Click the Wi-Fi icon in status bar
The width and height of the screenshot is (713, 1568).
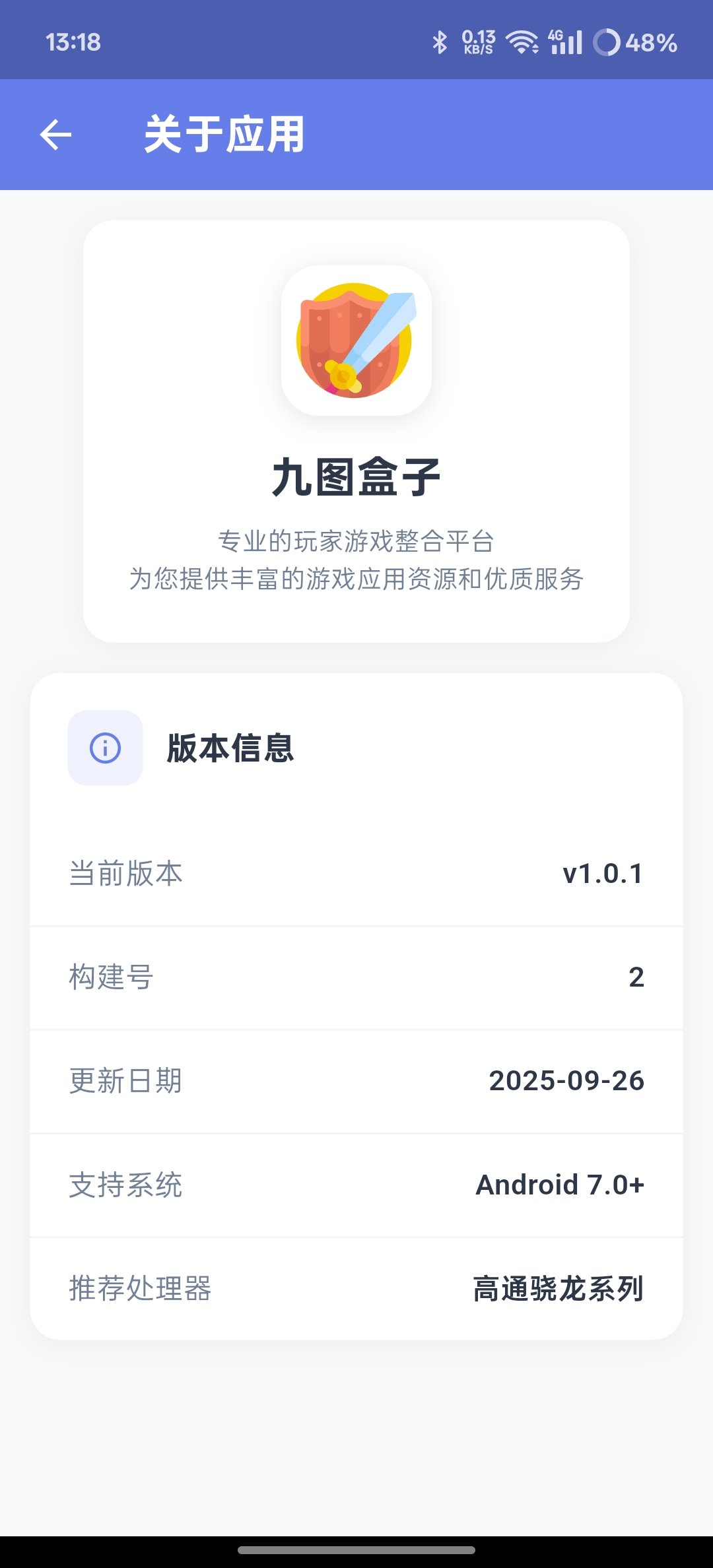coord(522,42)
